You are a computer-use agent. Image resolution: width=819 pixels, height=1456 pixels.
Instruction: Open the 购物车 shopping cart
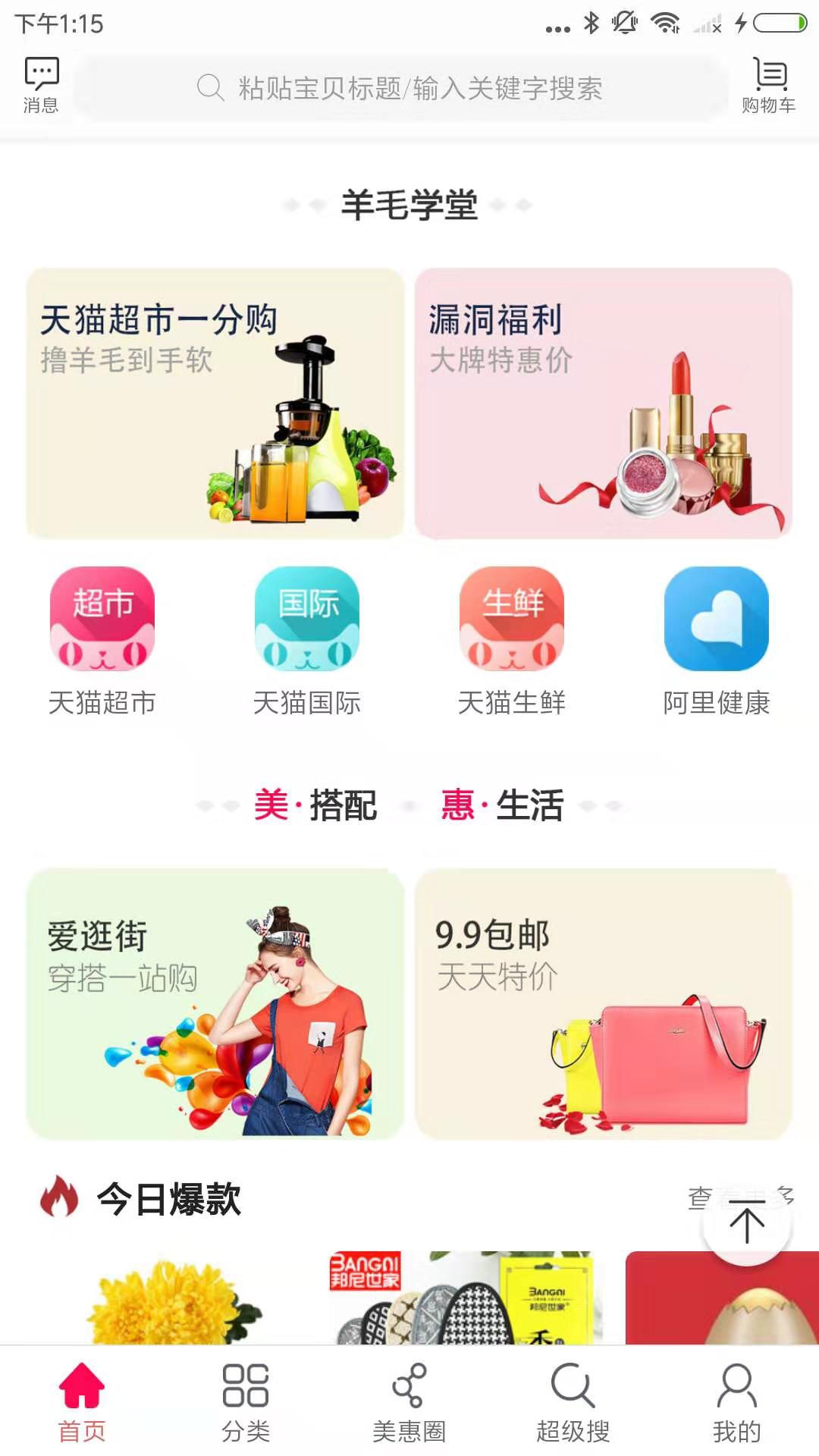pyautogui.click(x=769, y=86)
